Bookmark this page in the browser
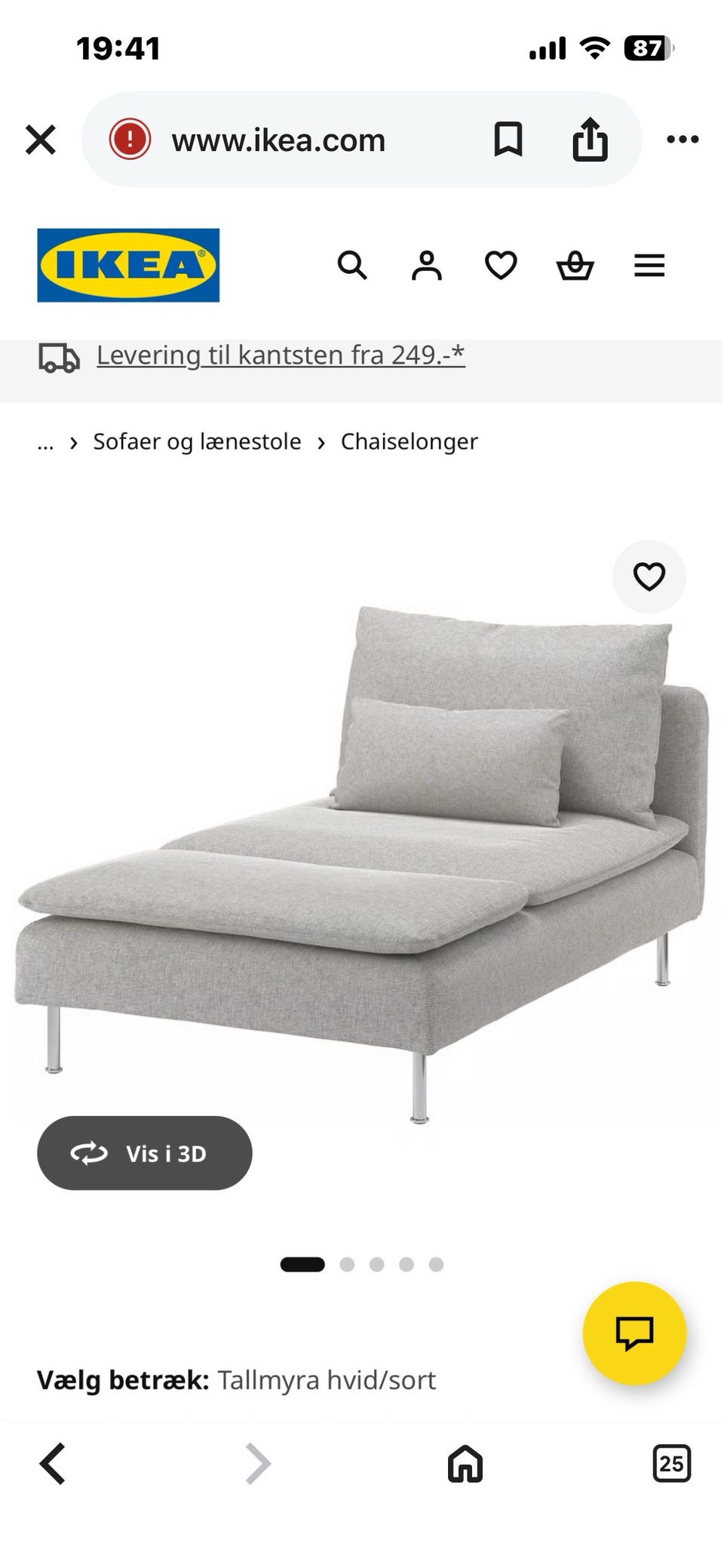The image size is (724, 1568). coord(508,139)
